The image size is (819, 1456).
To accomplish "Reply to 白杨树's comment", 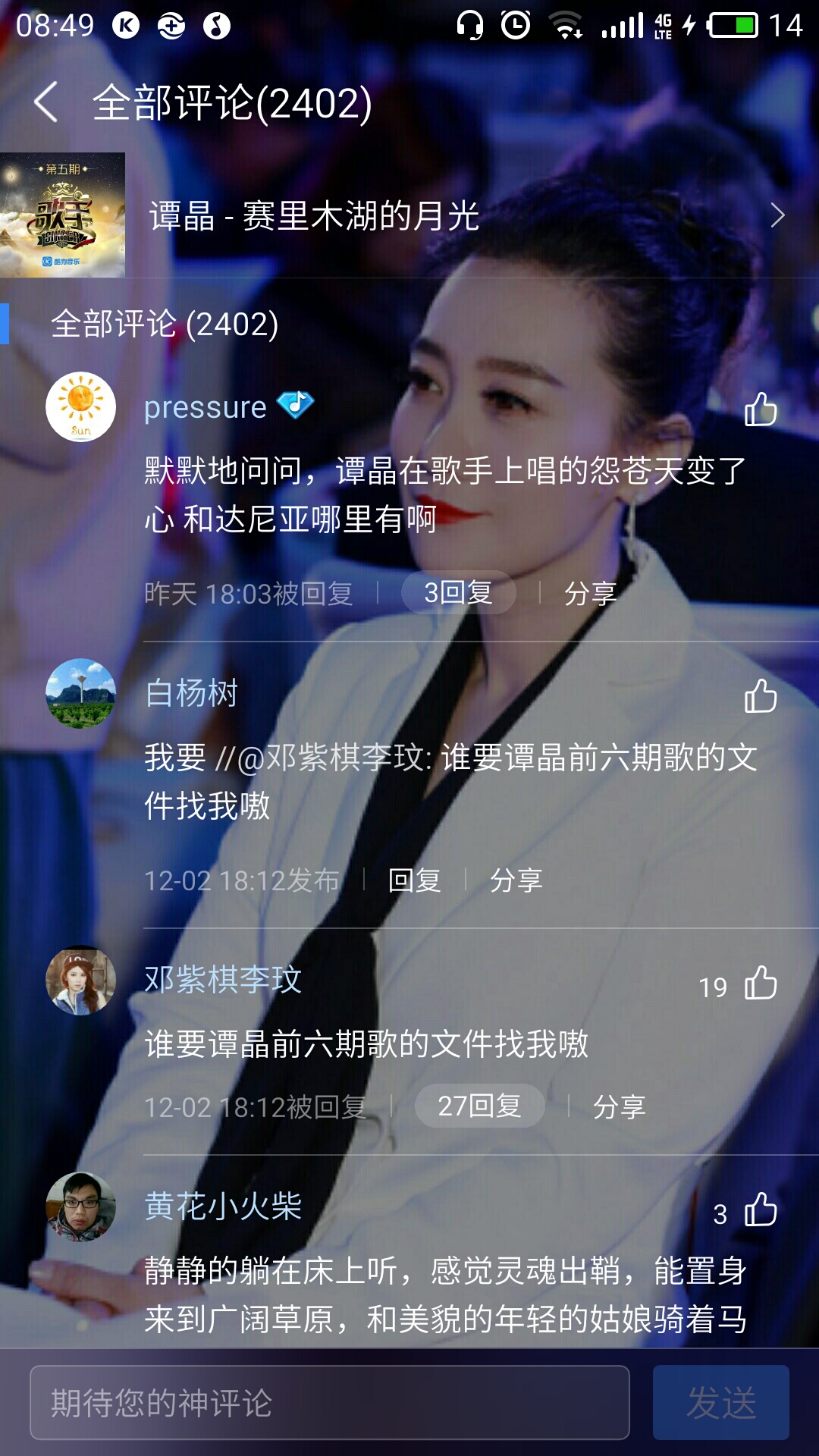I will coord(414,880).
